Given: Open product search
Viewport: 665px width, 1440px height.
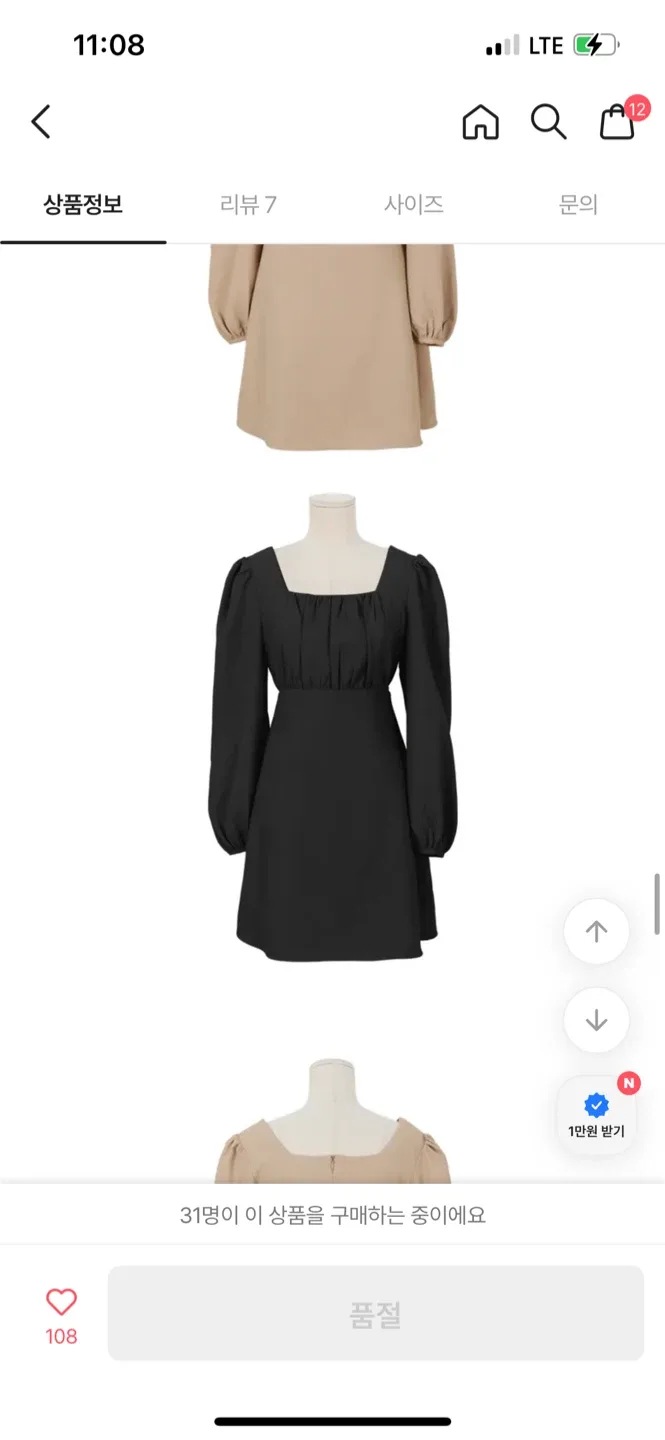Looking at the screenshot, I should (x=548, y=122).
